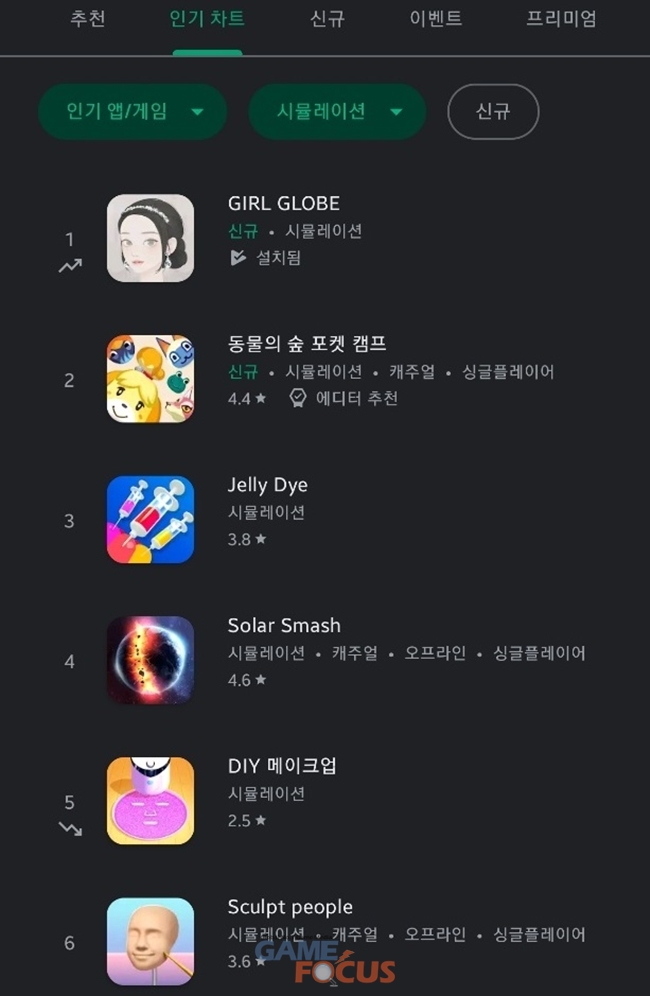Toggle the 신규 filter chip

click(x=493, y=111)
